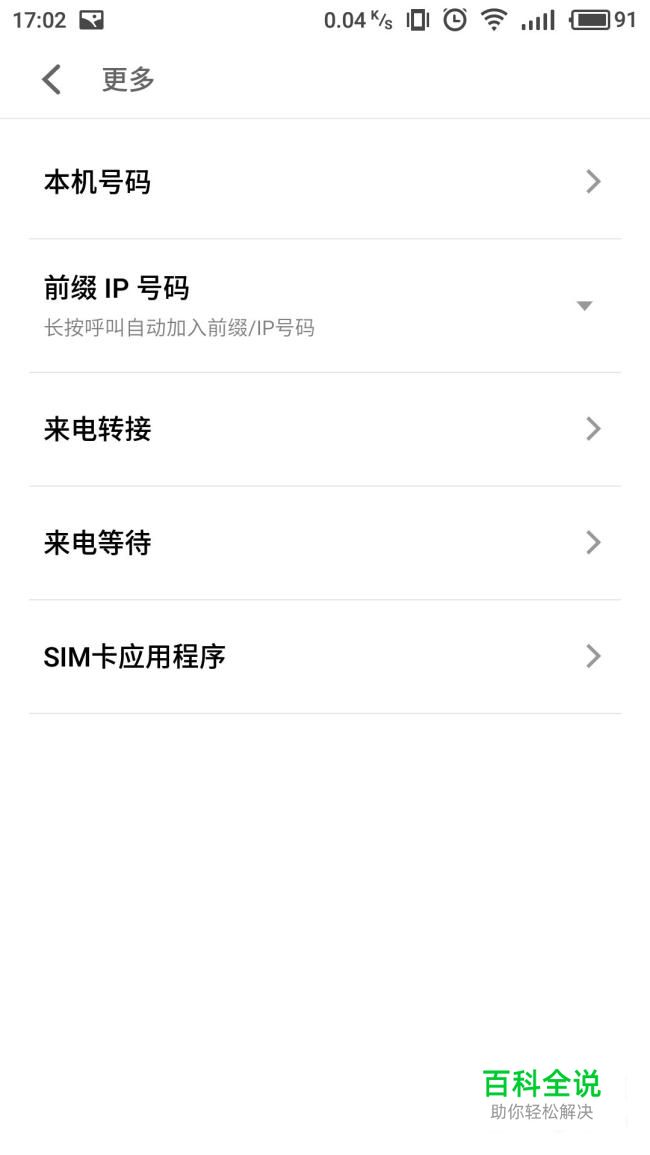The height and width of the screenshot is (1155, 650).
Task: Open 来电转接 settings
Action: coord(325,429)
